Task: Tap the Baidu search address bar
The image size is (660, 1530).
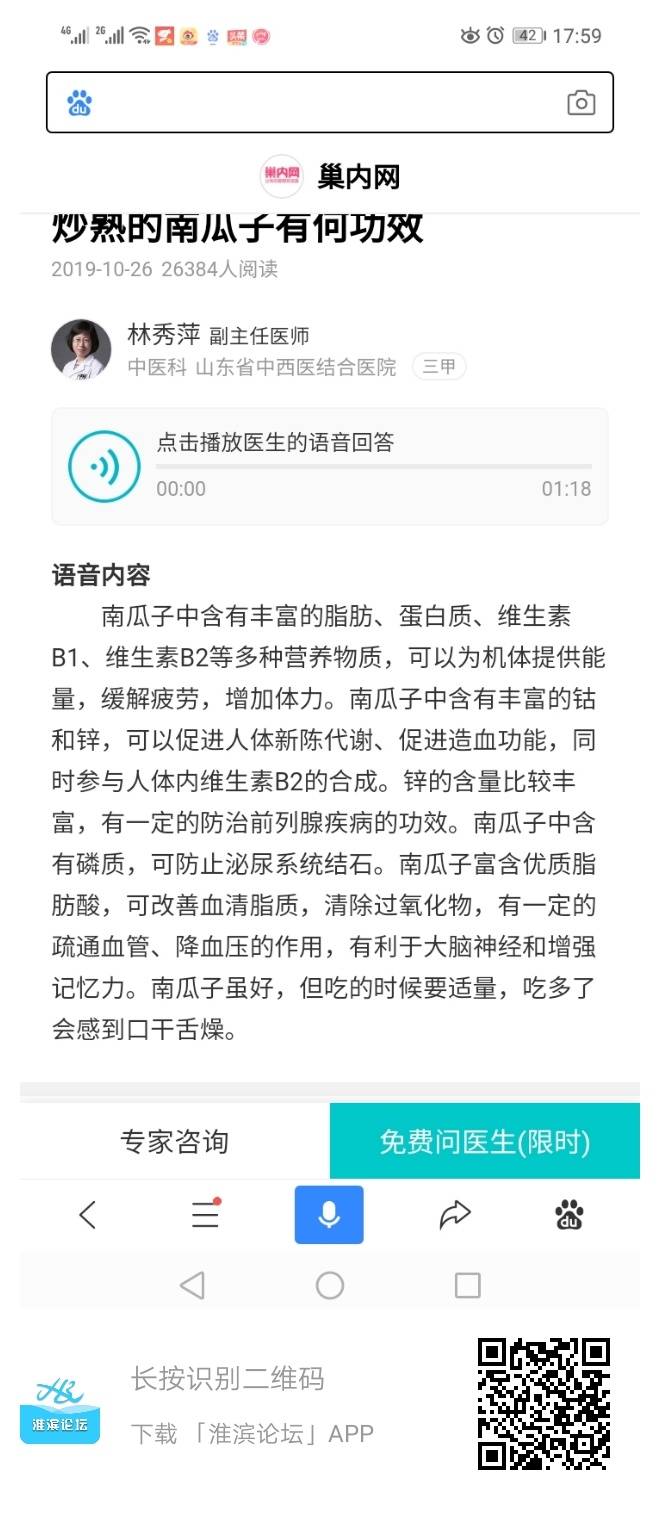Action: coord(320,102)
